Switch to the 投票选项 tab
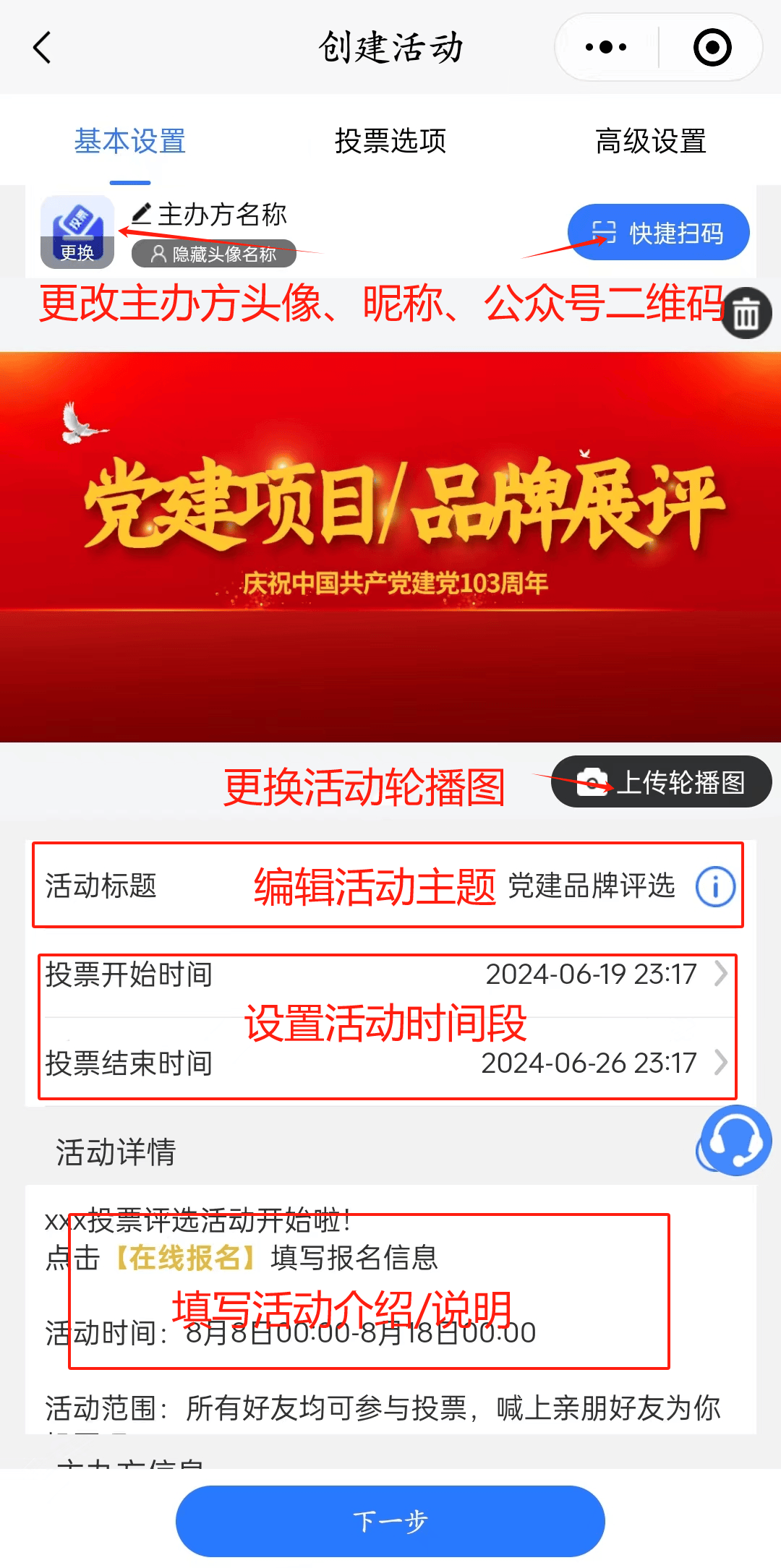 click(x=390, y=141)
